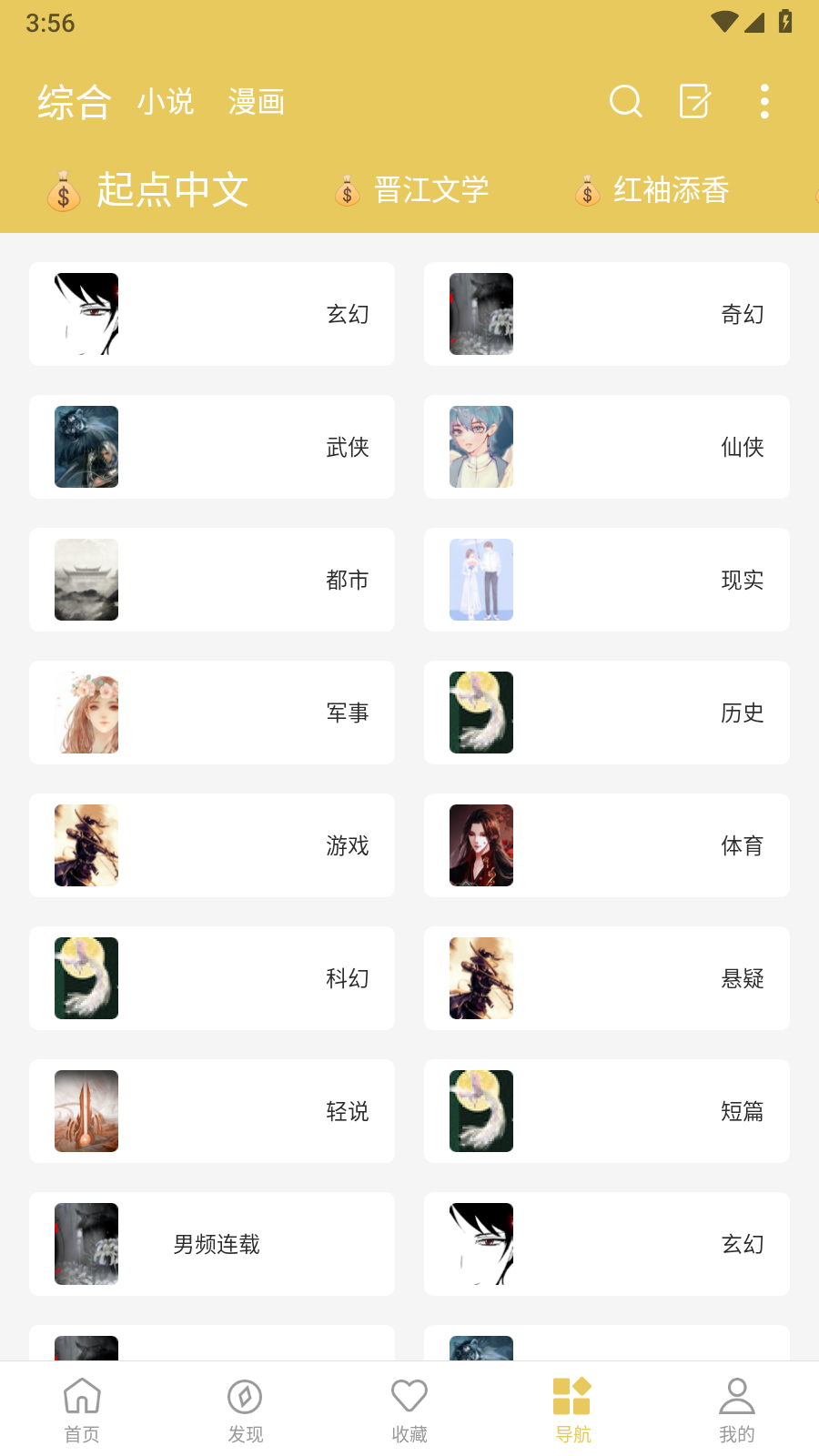Screen dimensions: 819x1456
Task: Select the 晋江文学 source tab
Action: pyautogui.click(x=412, y=190)
